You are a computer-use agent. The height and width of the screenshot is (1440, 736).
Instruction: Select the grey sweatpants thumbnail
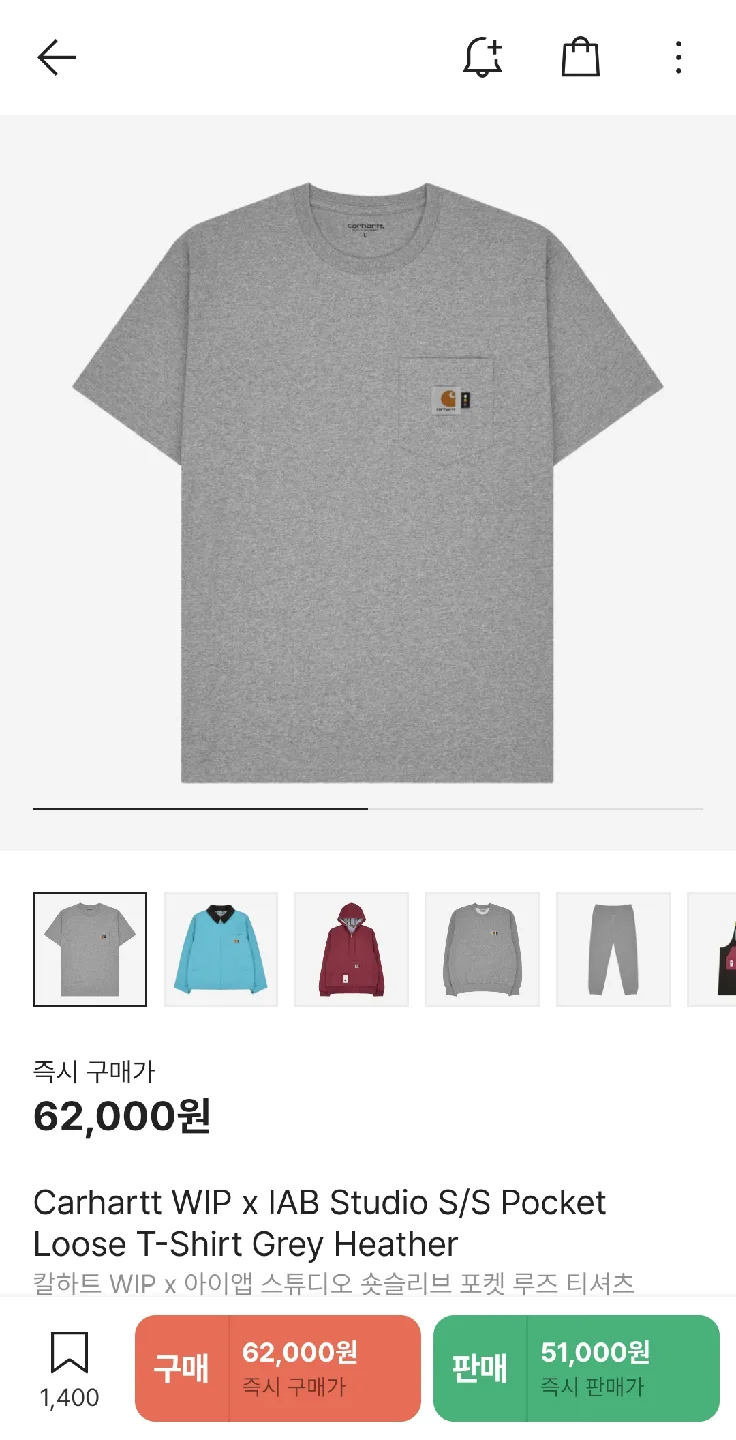click(613, 948)
